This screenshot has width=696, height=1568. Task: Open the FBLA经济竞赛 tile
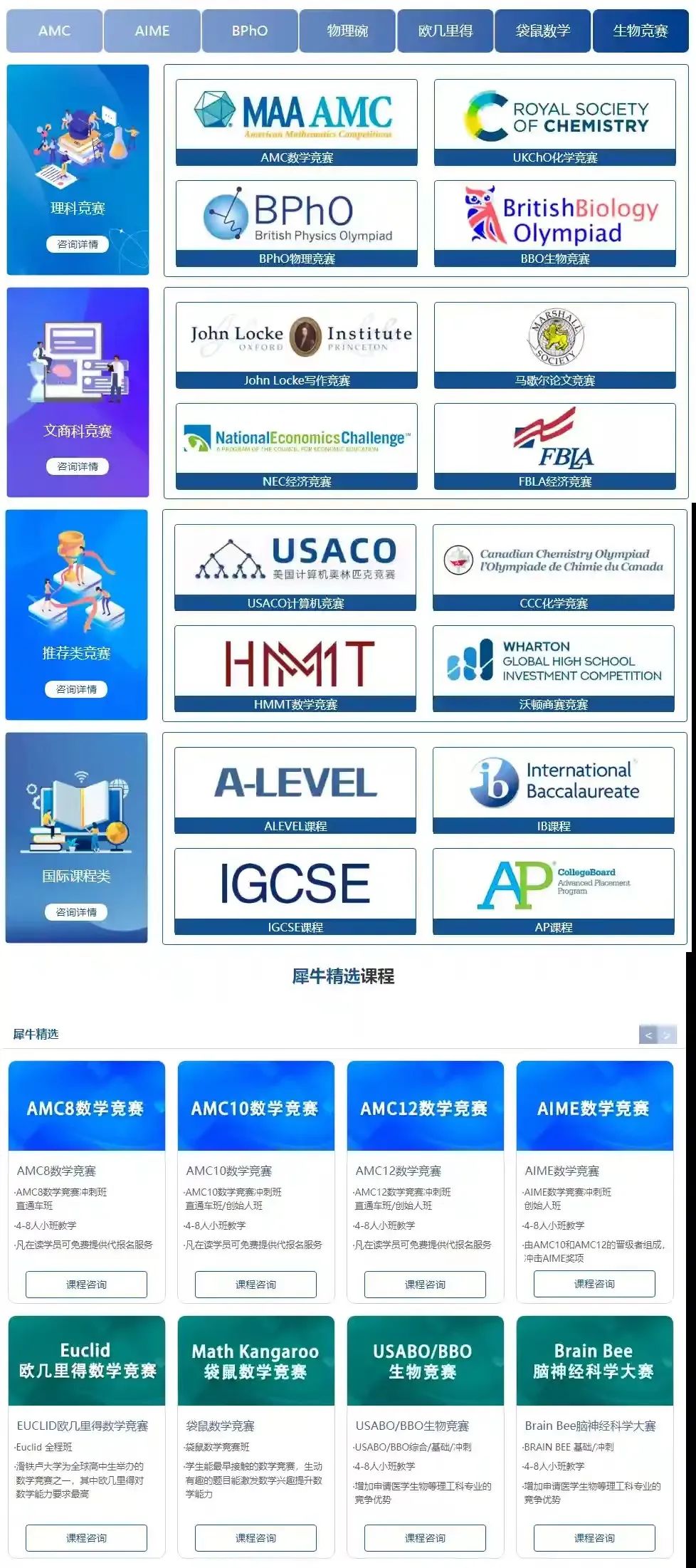[555, 446]
